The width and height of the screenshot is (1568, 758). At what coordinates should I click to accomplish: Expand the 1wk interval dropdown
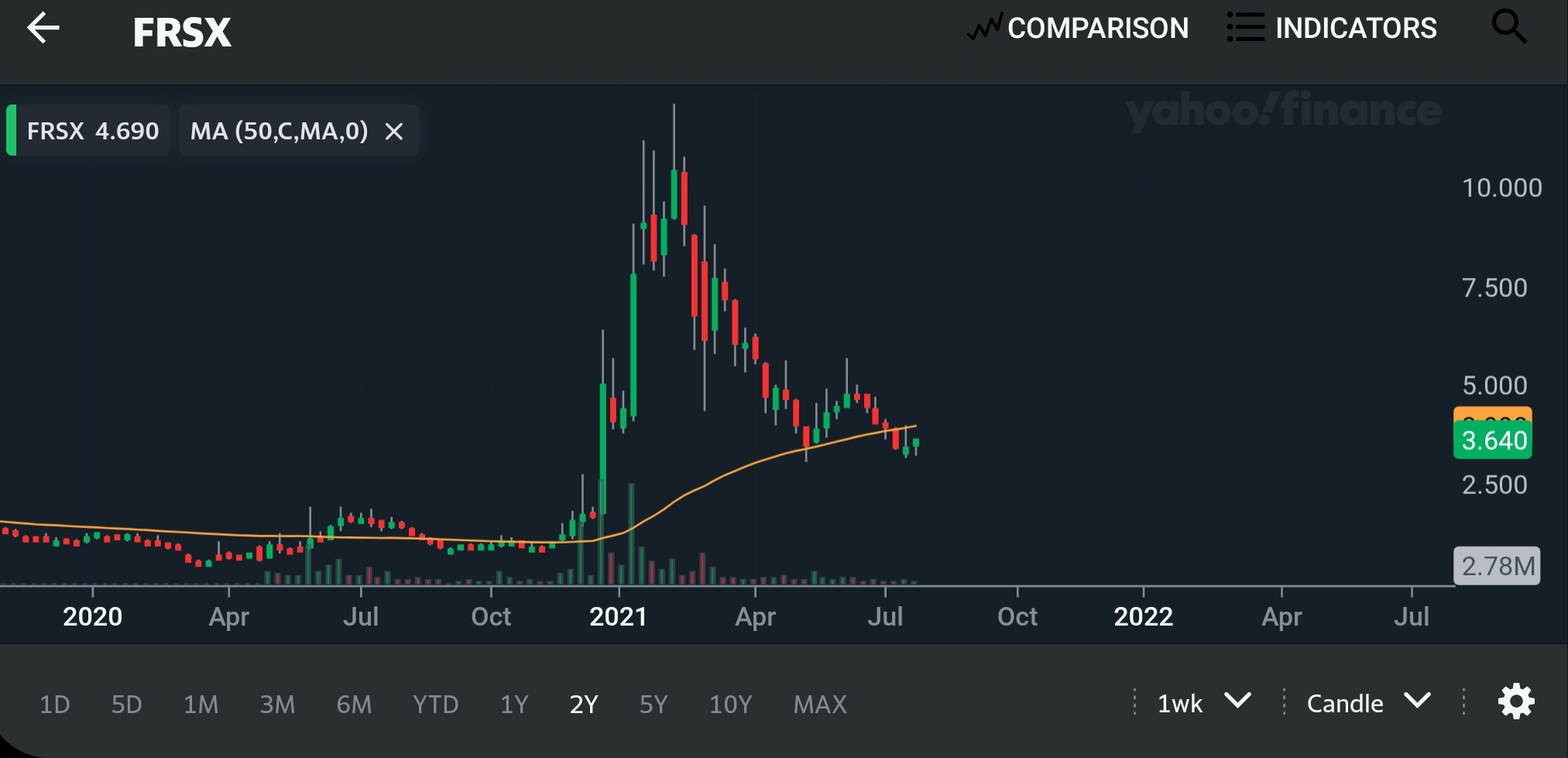coord(1203,703)
